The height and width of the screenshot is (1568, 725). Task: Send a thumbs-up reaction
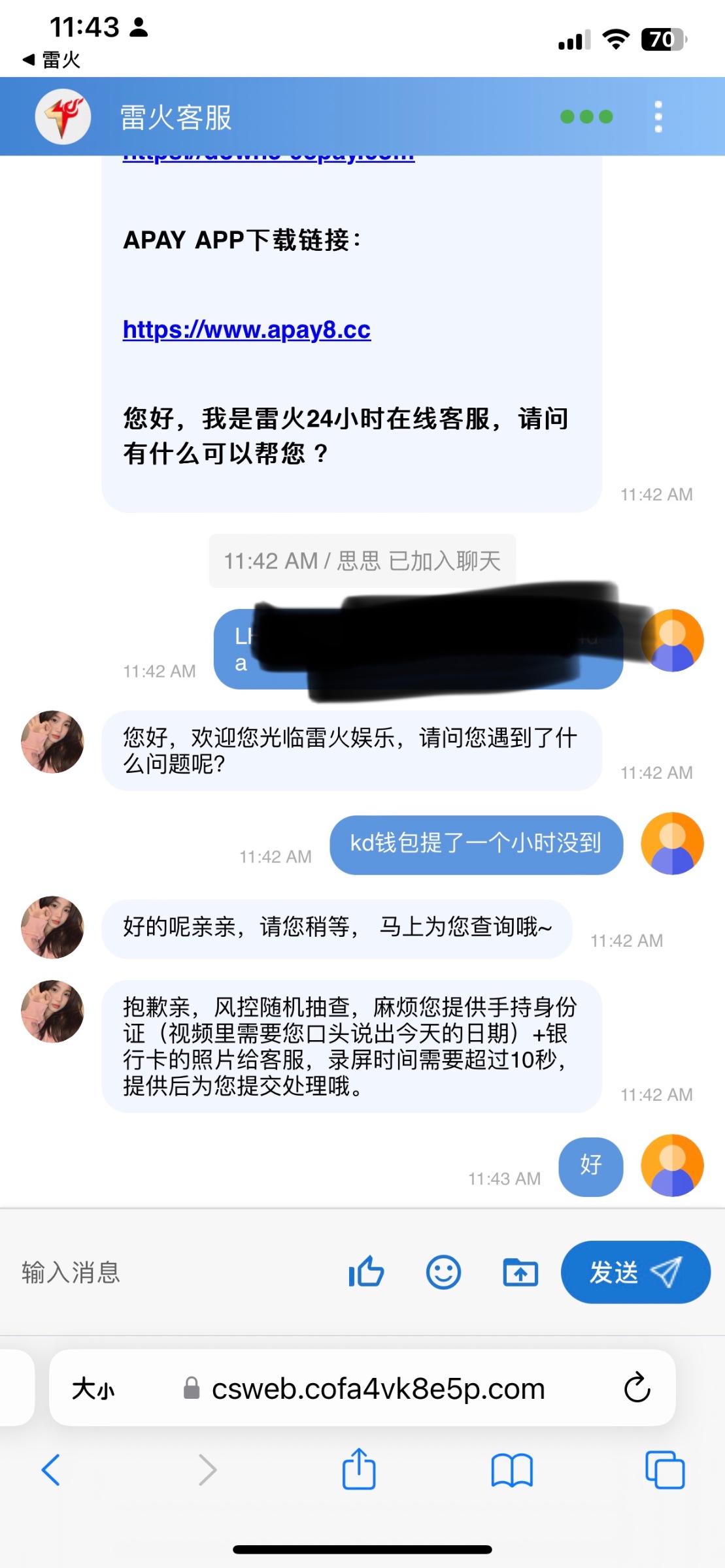pos(366,1271)
